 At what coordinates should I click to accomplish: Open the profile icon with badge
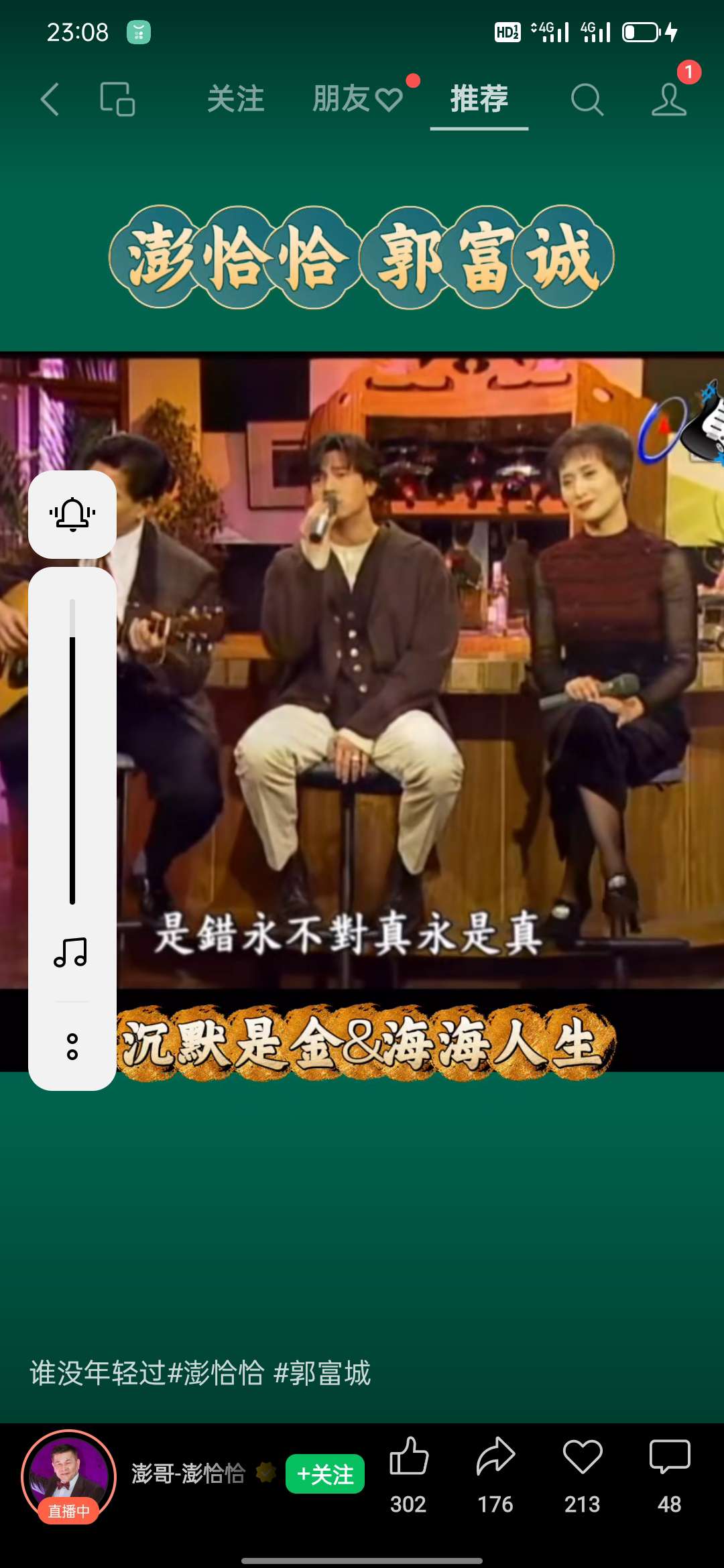point(669,99)
